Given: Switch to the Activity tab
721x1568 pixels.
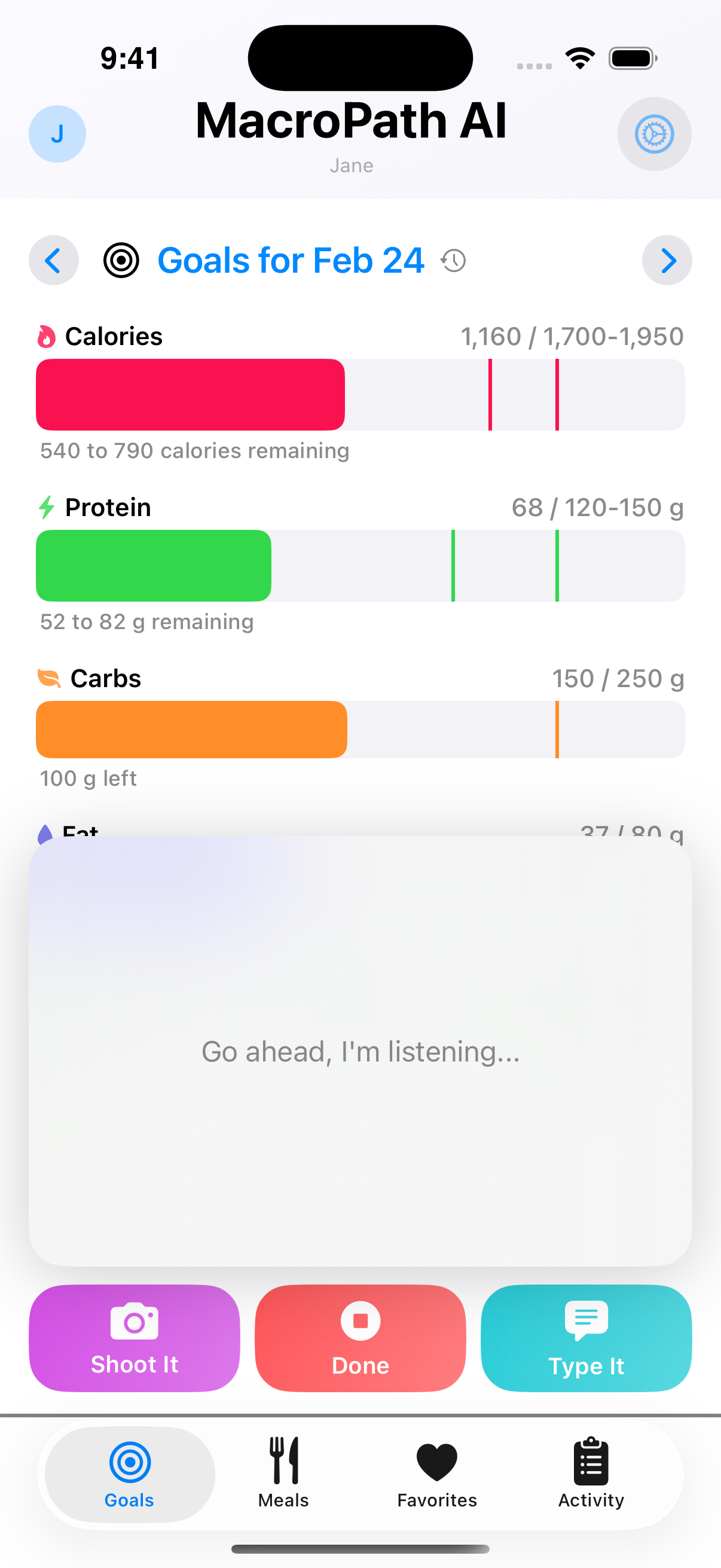Looking at the screenshot, I should (591, 1474).
